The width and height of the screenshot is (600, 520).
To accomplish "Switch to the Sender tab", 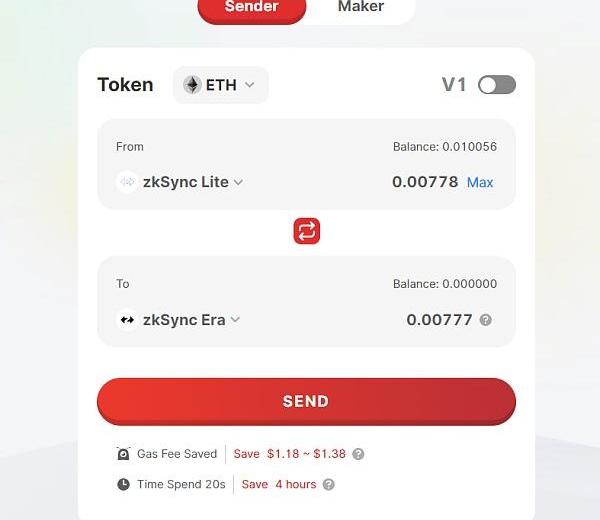I will coord(251,8).
